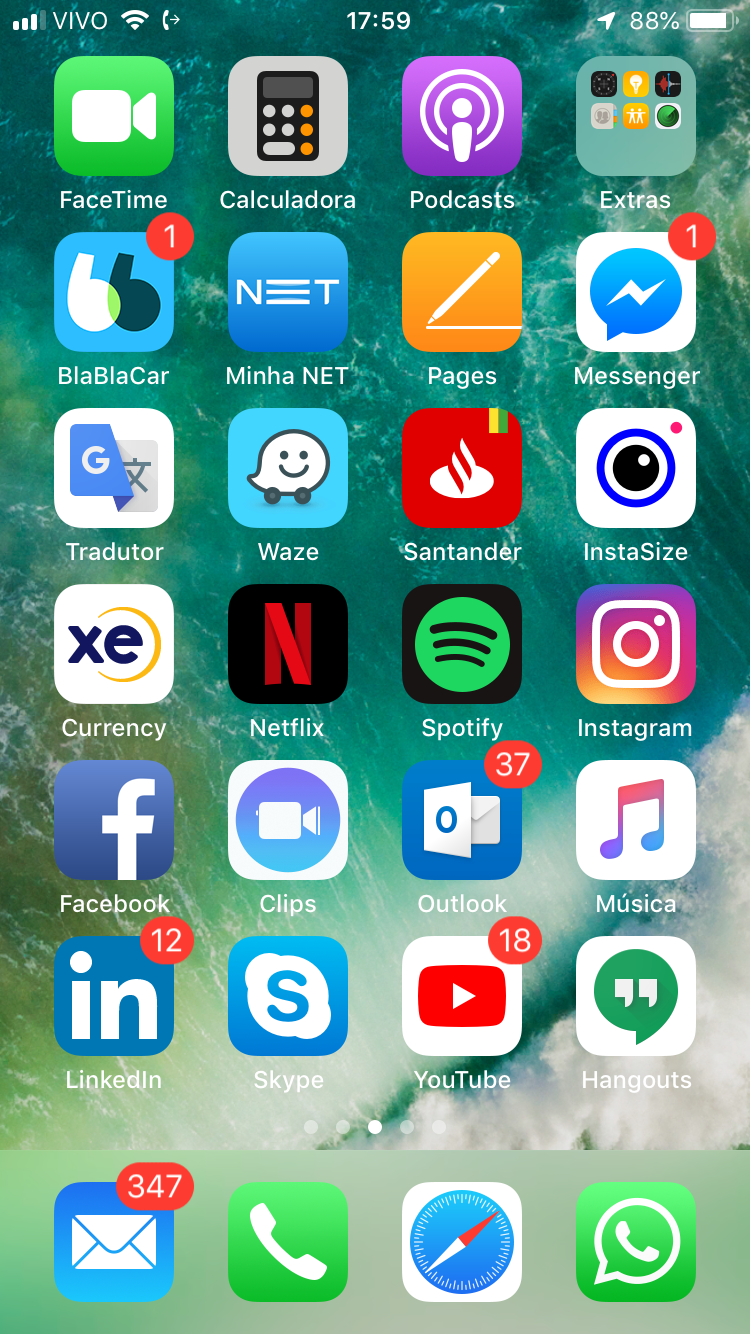Image resolution: width=750 pixels, height=1334 pixels.
Task: Open the FaceTime app
Action: point(114,116)
